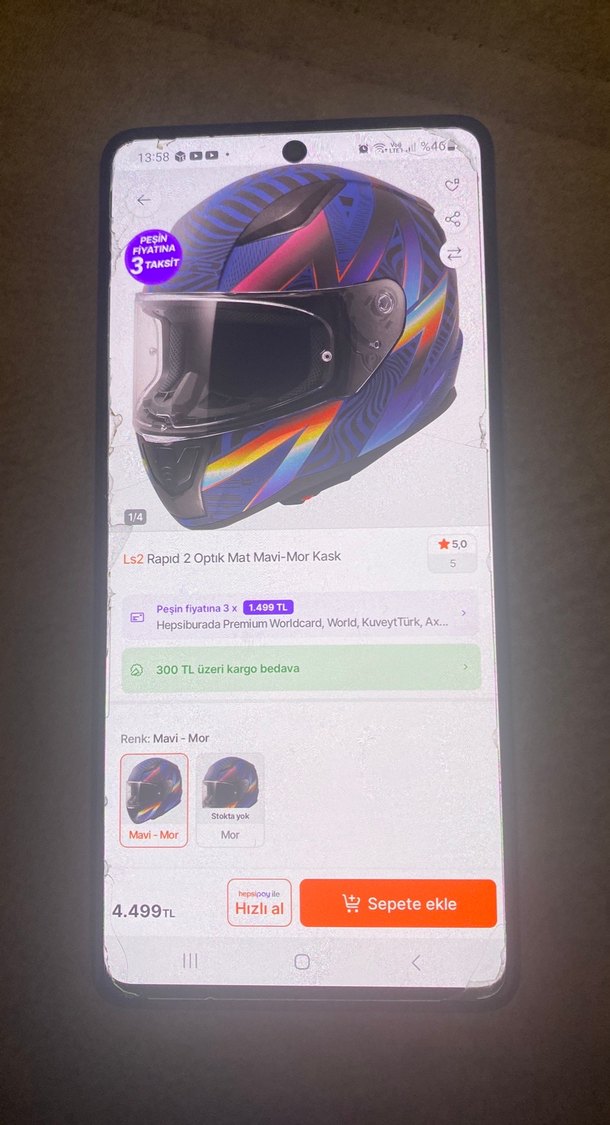The height and width of the screenshot is (1125, 610).
Task: Open the product comparison icon
Action: click(454, 254)
